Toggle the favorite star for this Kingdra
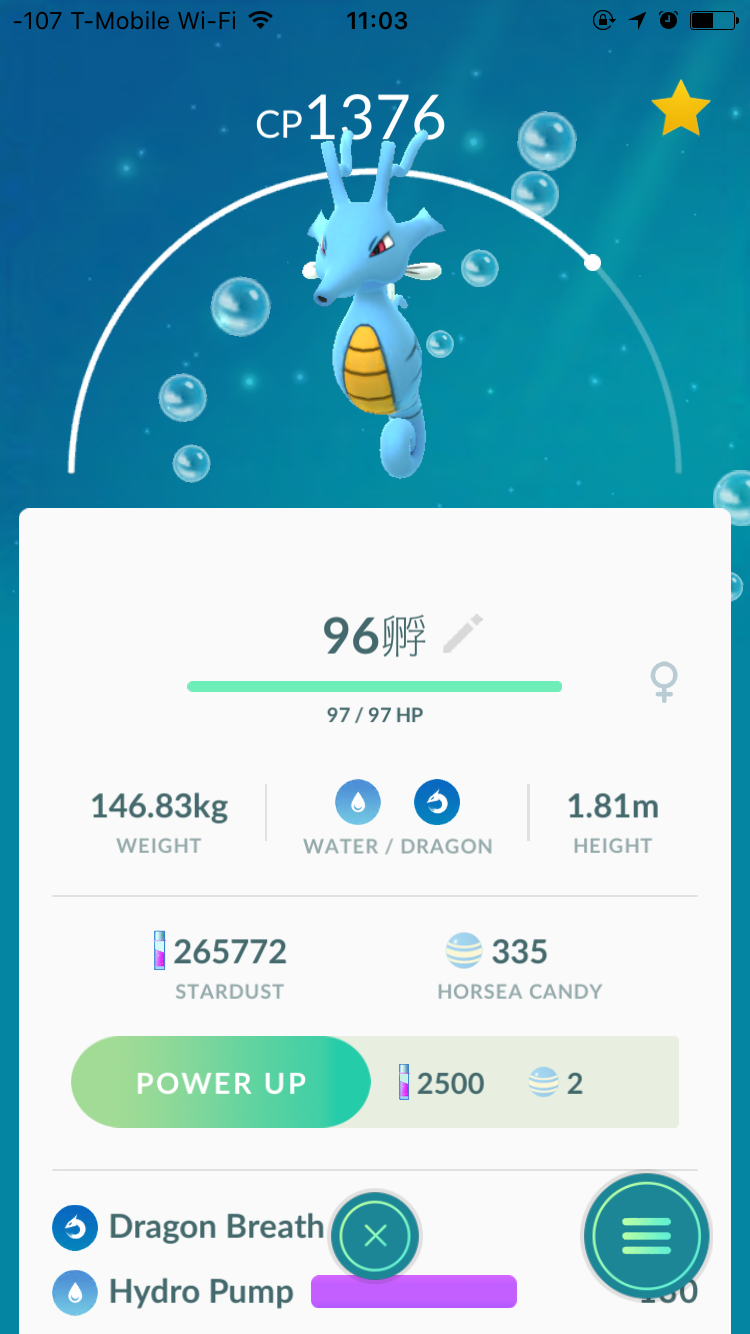This screenshot has height=1334, width=750. (x=681, y=112)
